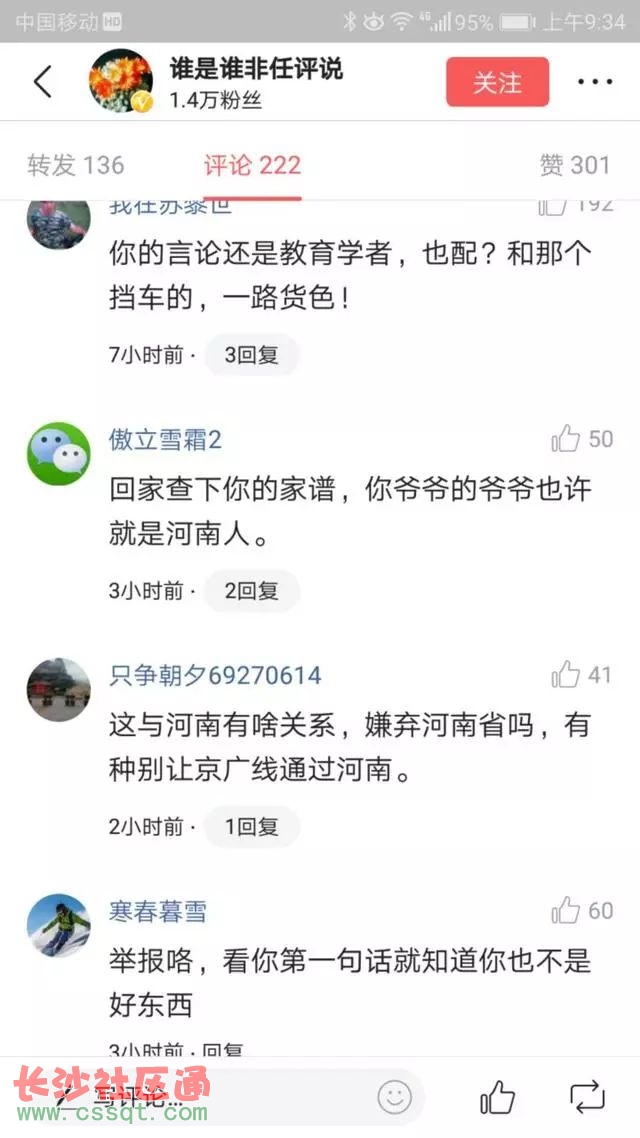
Task: Tap 只争朝夕69270614's avatar
Action: coord(58,689)
